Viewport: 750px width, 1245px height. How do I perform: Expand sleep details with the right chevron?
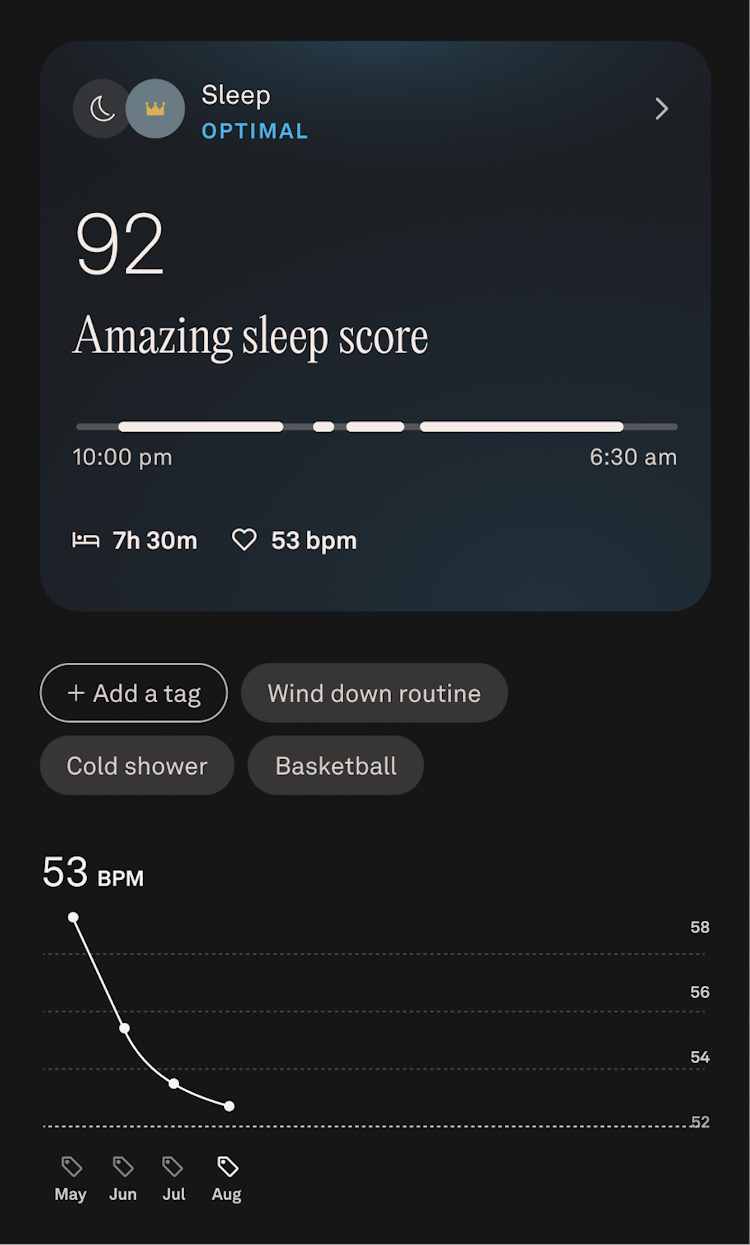click(661, 109)
